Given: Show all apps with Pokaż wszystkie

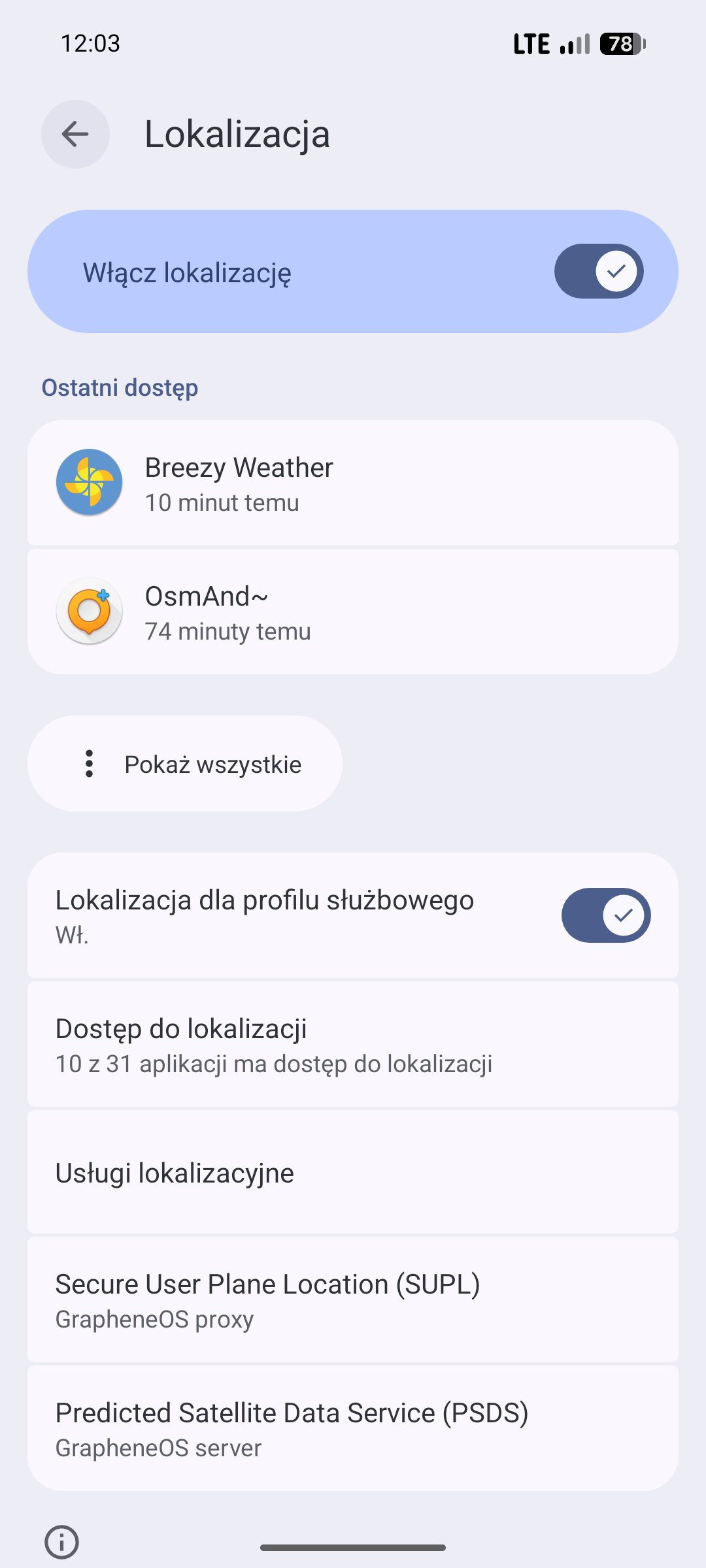Looking at the screenshot, I should (x=185, y=764).
